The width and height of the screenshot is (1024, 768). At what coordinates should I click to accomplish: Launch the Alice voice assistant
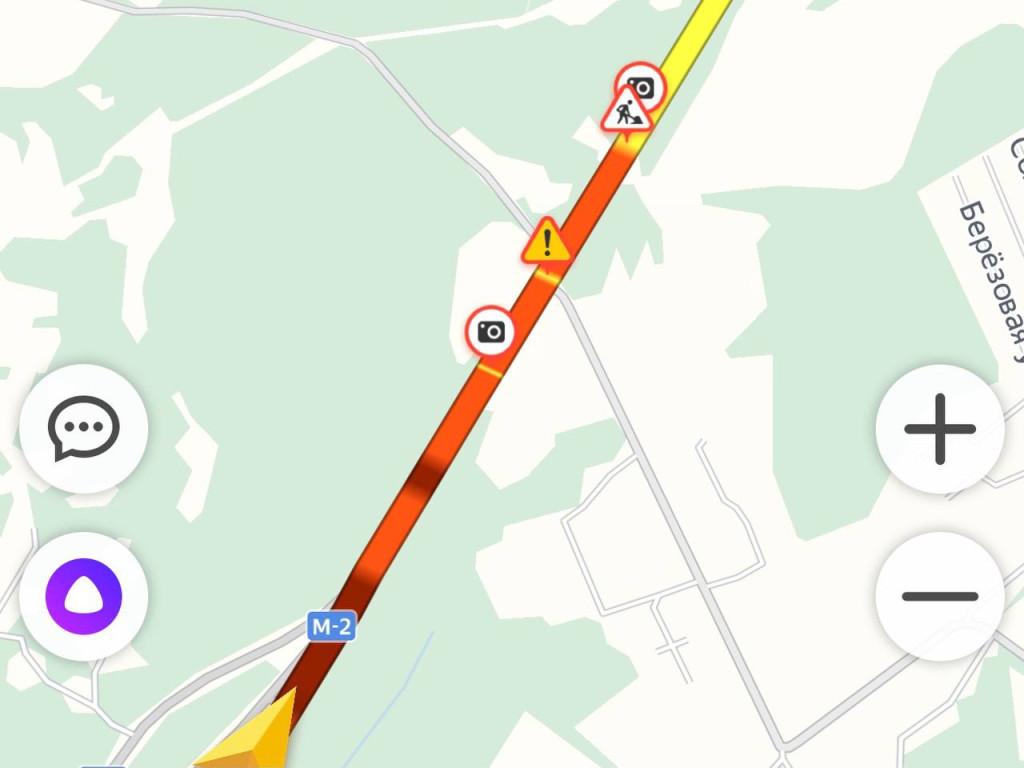(x=84, y=597)
